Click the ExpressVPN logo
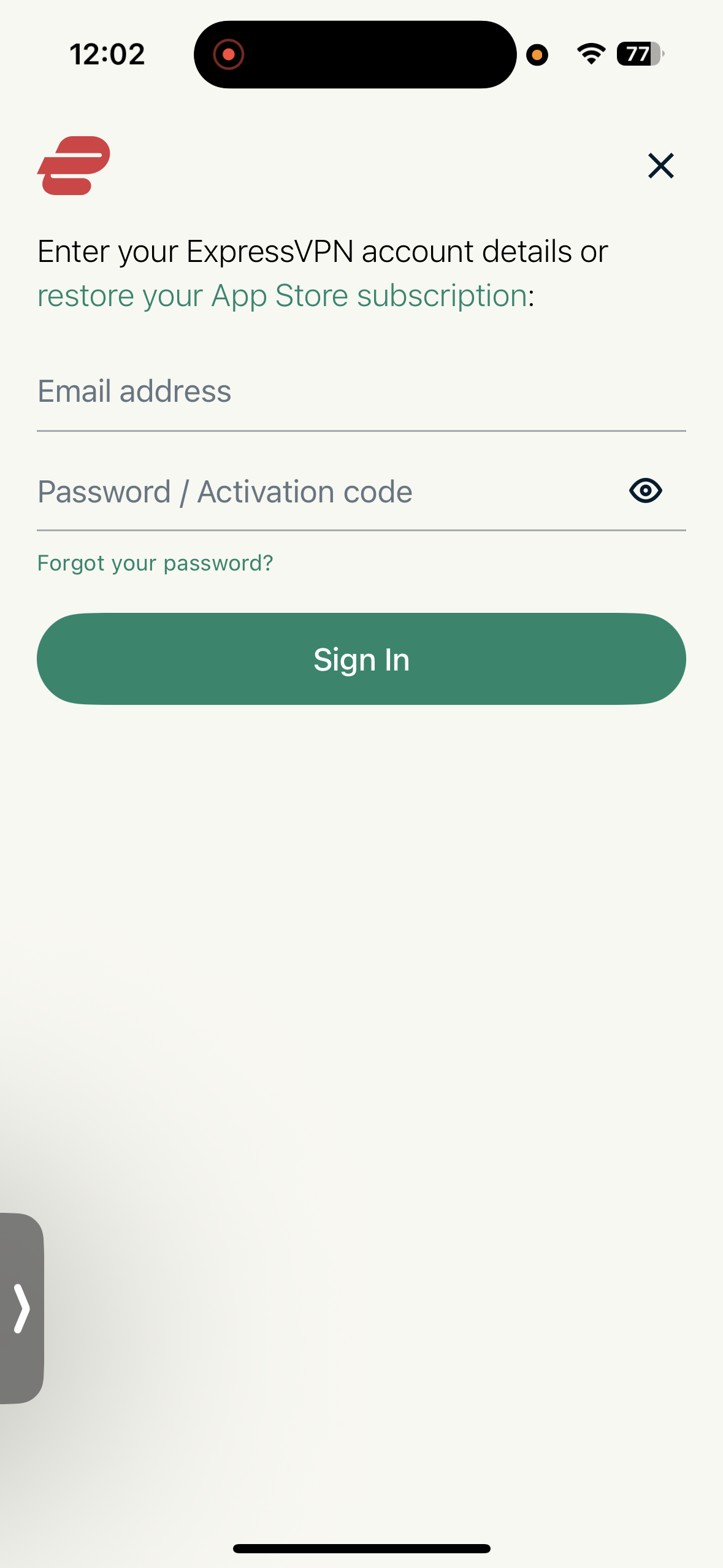 click(x=74, y=166)
